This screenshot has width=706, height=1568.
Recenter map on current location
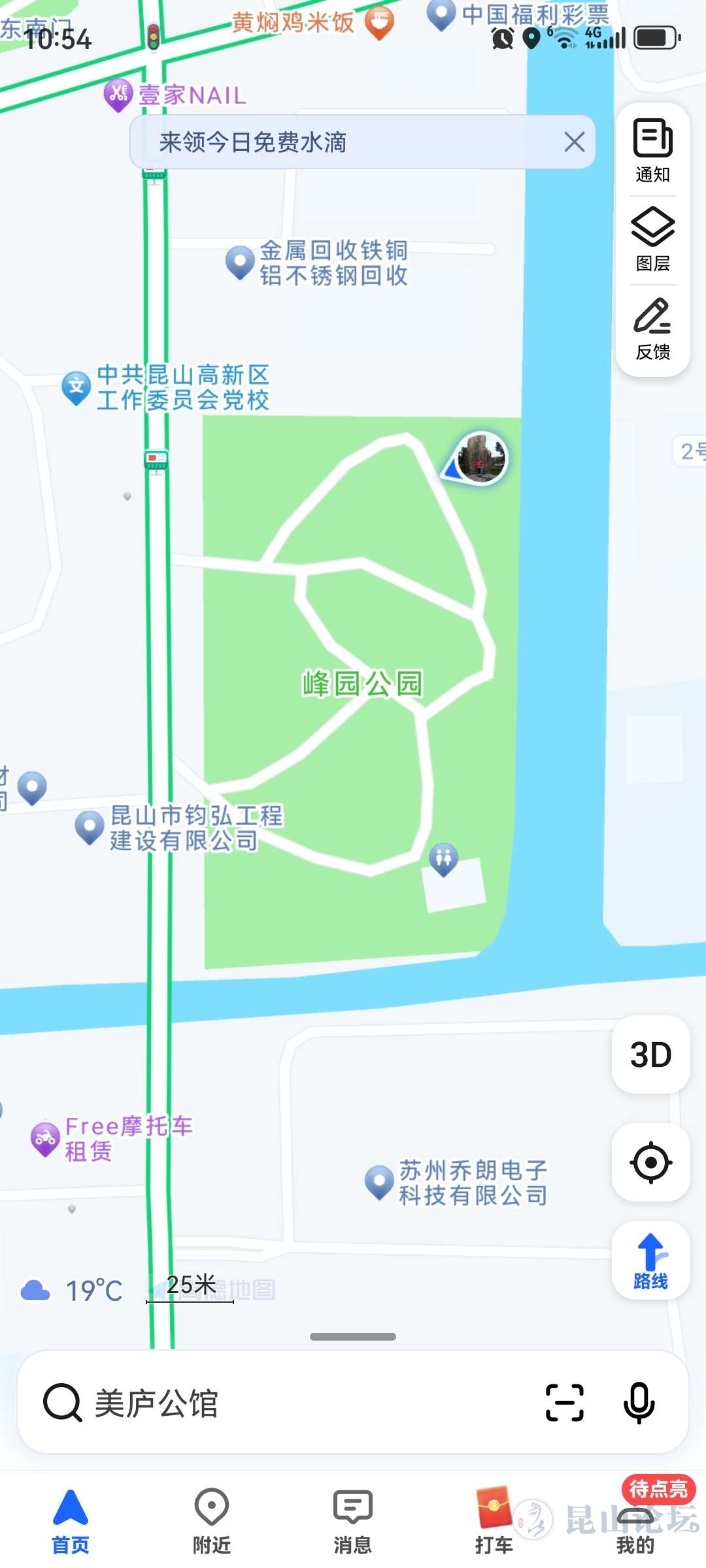click(x=650, y=1162)
